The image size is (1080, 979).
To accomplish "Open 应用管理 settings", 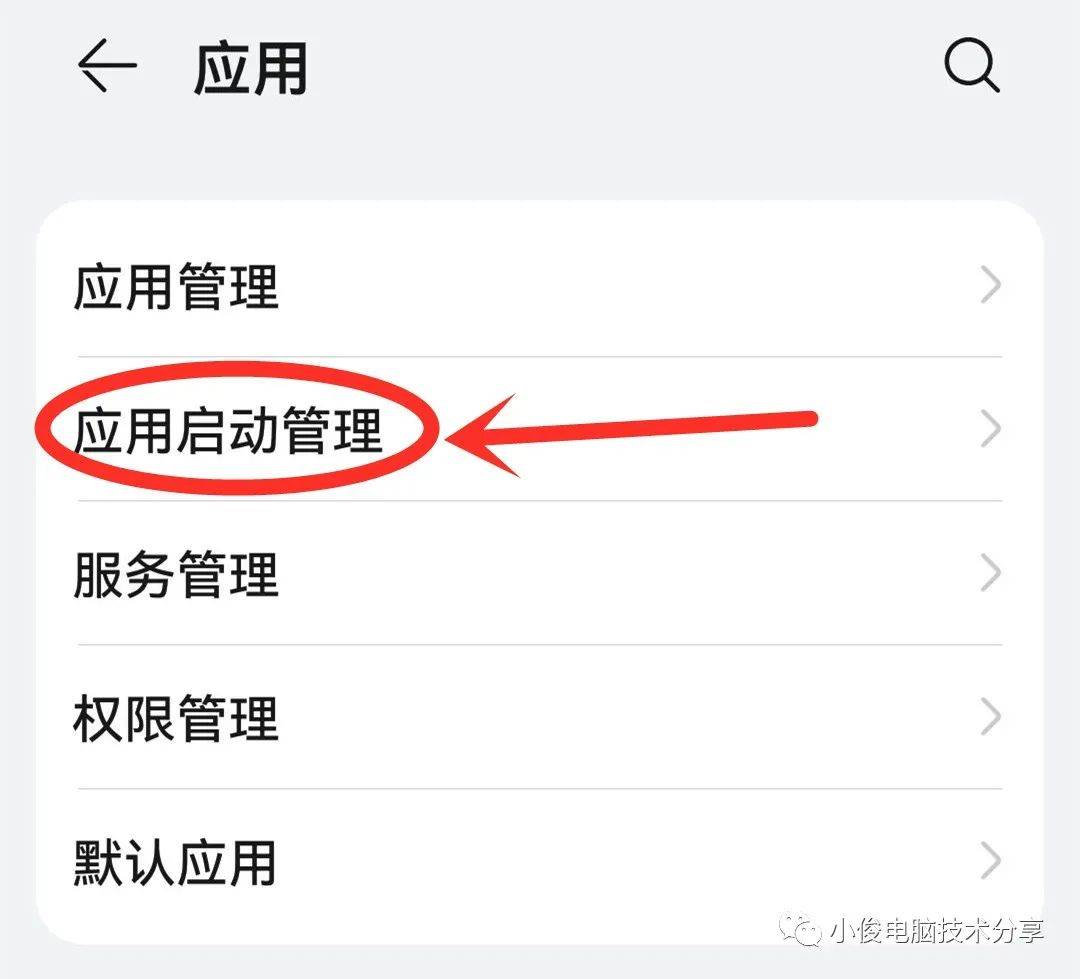I will tap(540, 286).
